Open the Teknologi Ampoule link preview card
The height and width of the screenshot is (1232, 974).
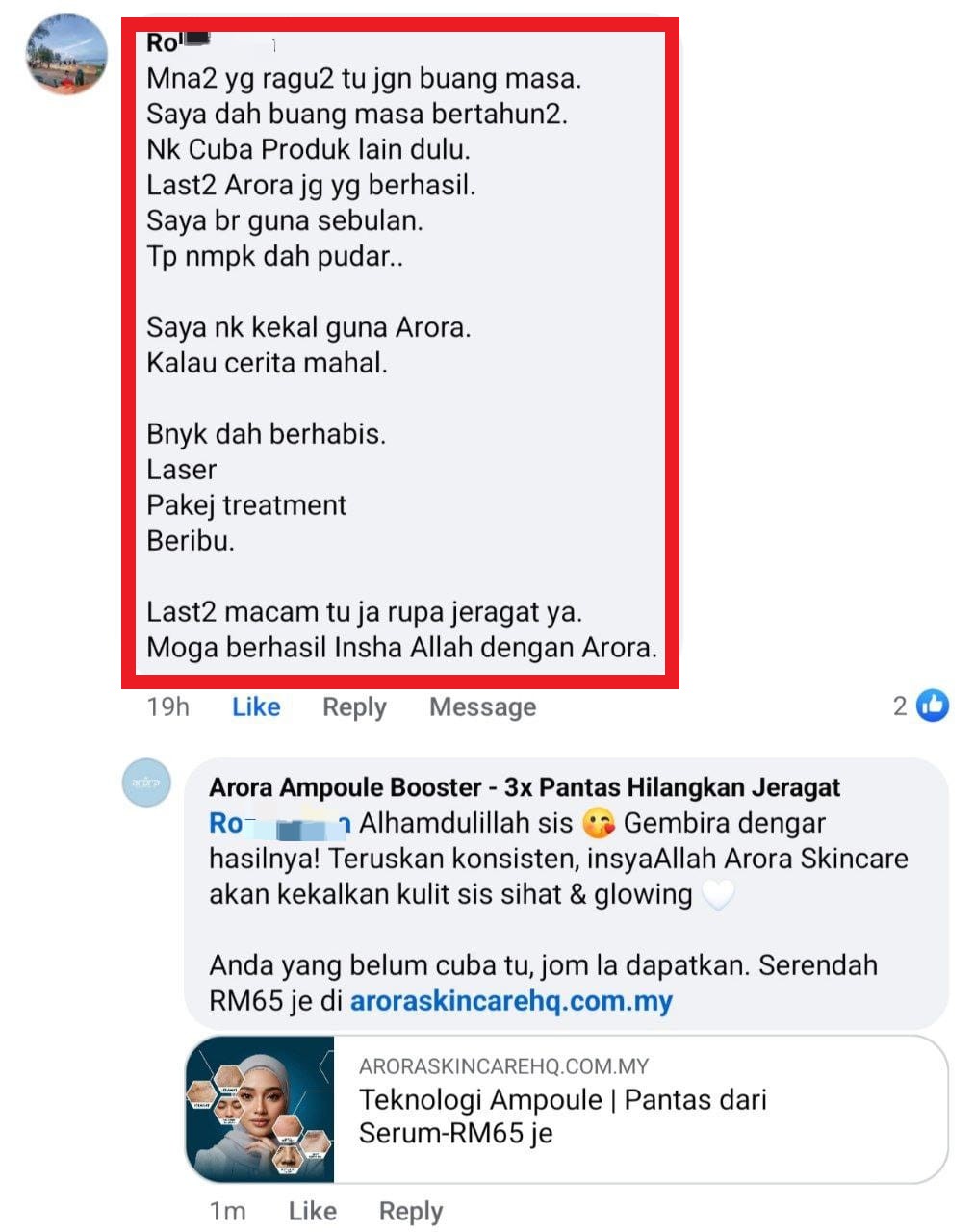click(566, 1109)
